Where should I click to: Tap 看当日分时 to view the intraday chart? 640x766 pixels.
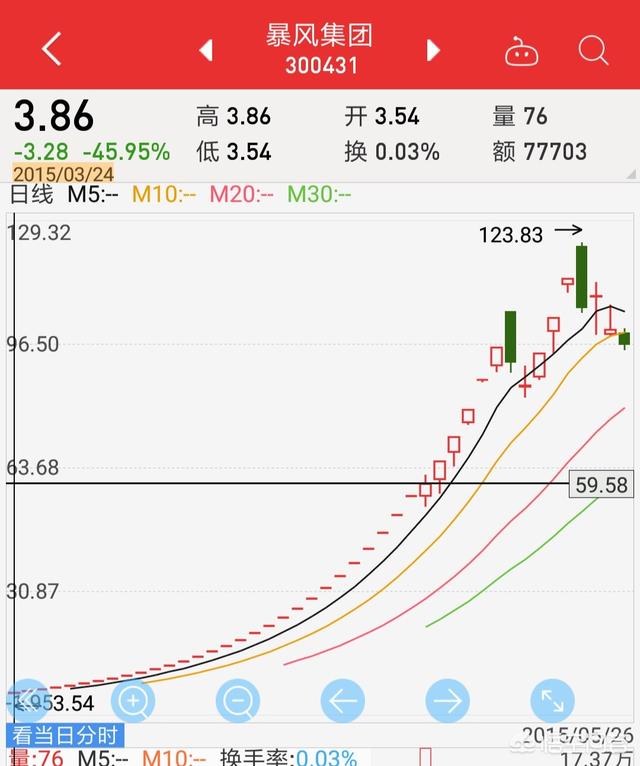[66, 735]
